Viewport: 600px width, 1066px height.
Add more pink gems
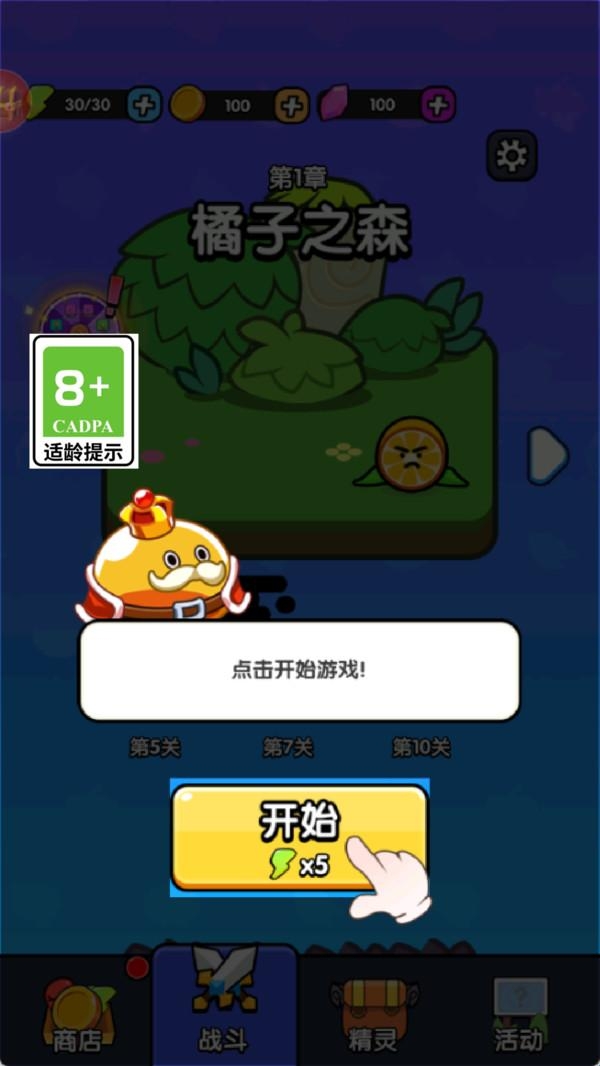point(437,104)
